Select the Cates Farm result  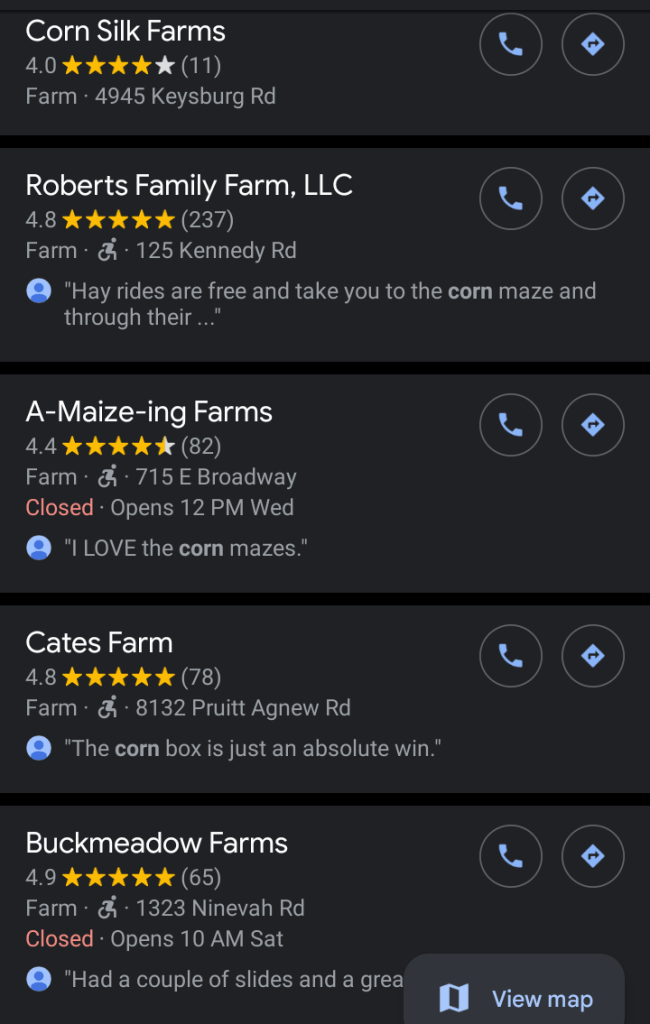(99, 643)
